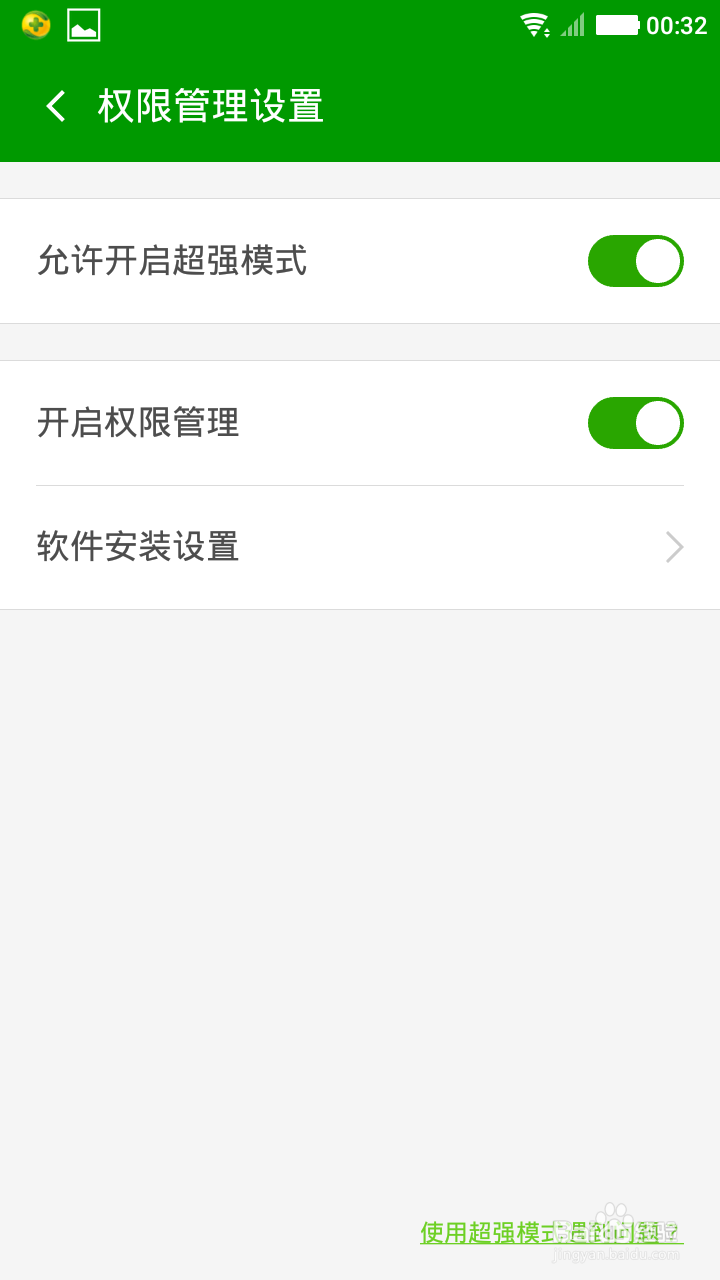Navigate back with the left arrow icon
720x1280 pixels.
click(x=55, y=104)
